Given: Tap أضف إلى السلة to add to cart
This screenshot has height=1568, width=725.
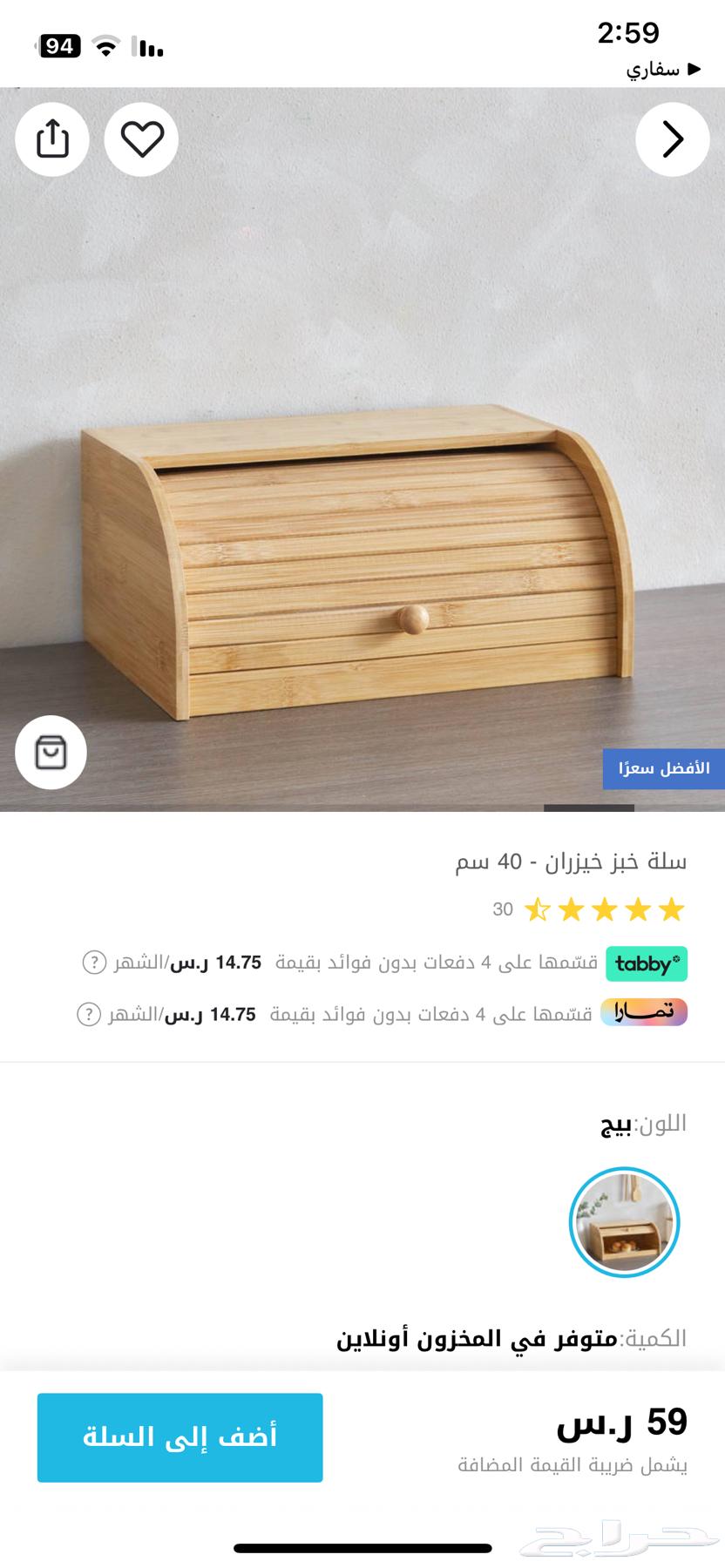Looking at the screenshot, I should (x=180, y=1436).
